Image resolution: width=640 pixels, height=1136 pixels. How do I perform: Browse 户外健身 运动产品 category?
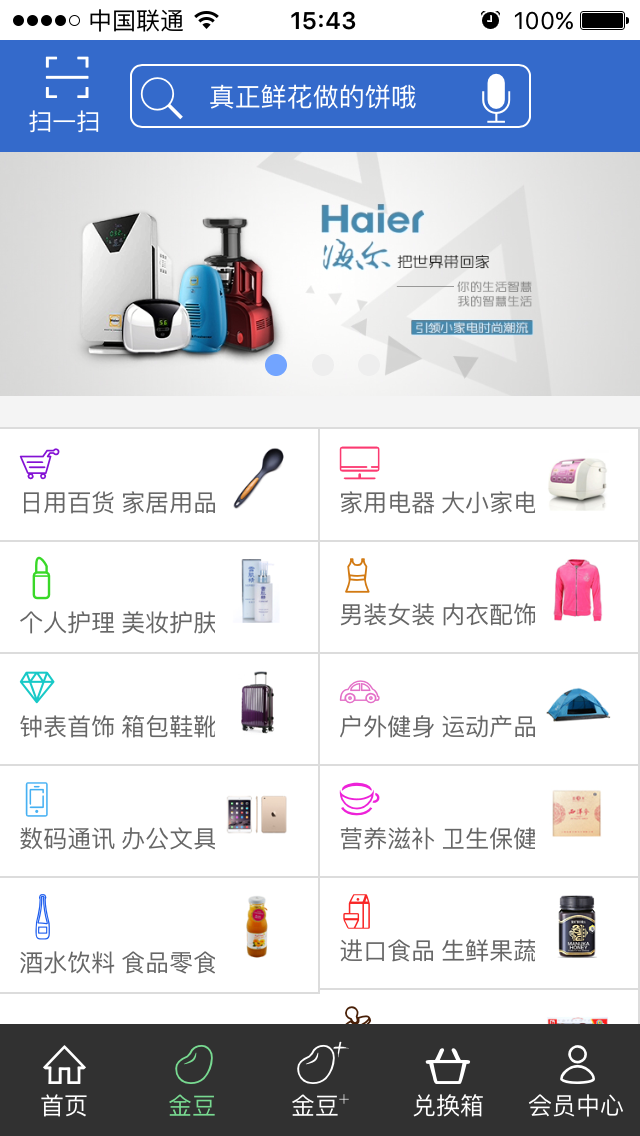[x=479, y=709]
